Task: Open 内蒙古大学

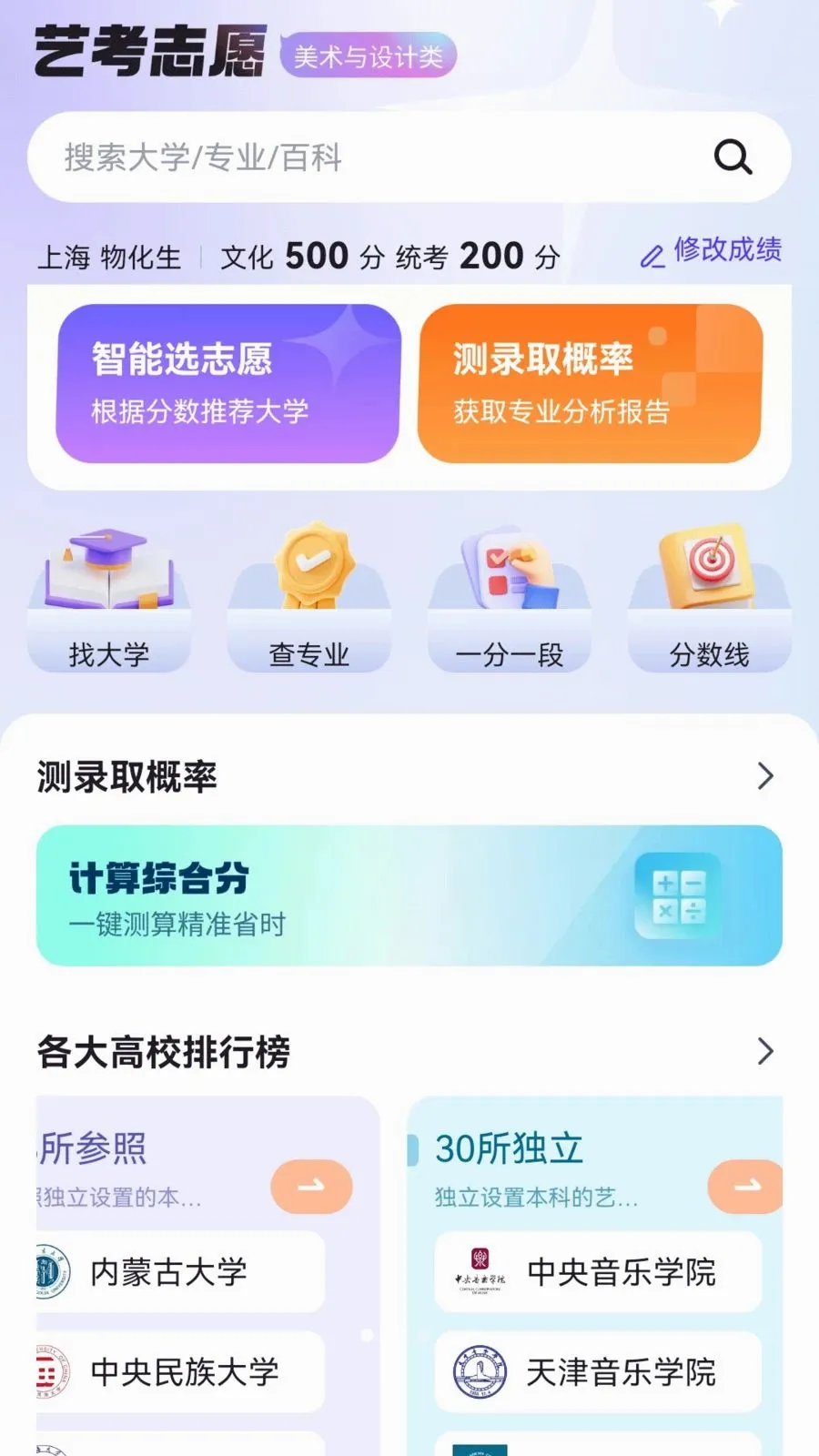Action: click(x=180, y=1271)
